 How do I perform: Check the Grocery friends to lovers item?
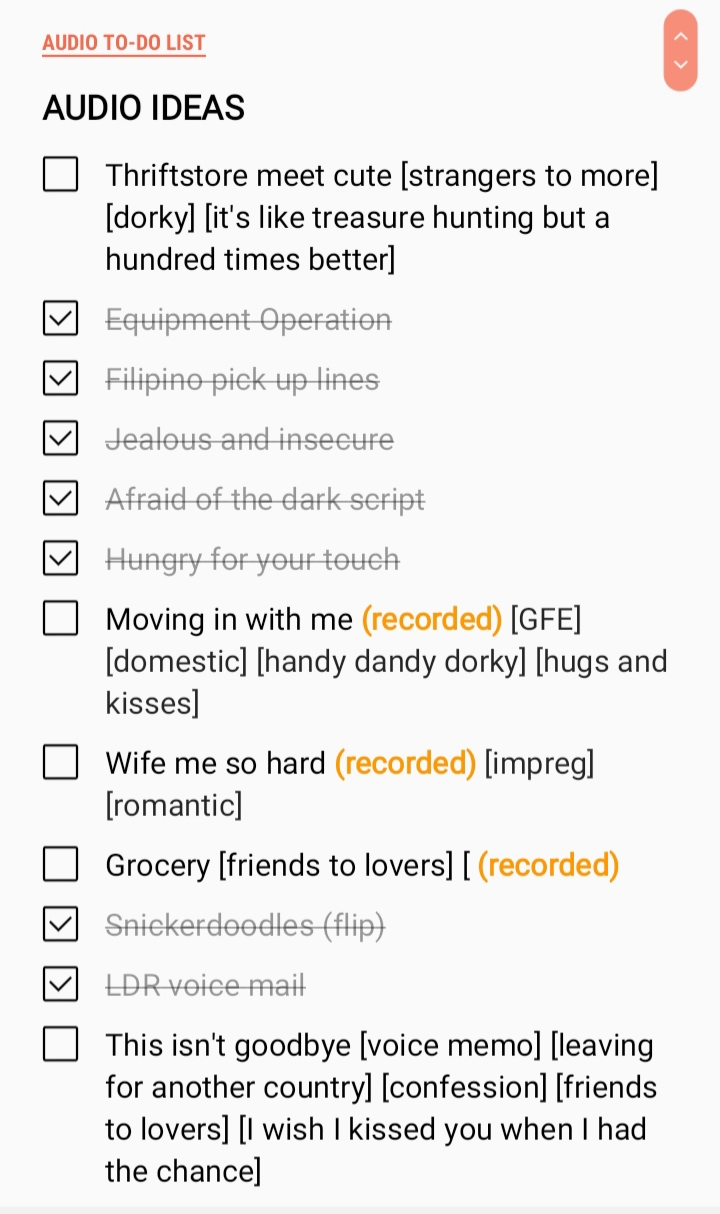[x=60, y=865]
